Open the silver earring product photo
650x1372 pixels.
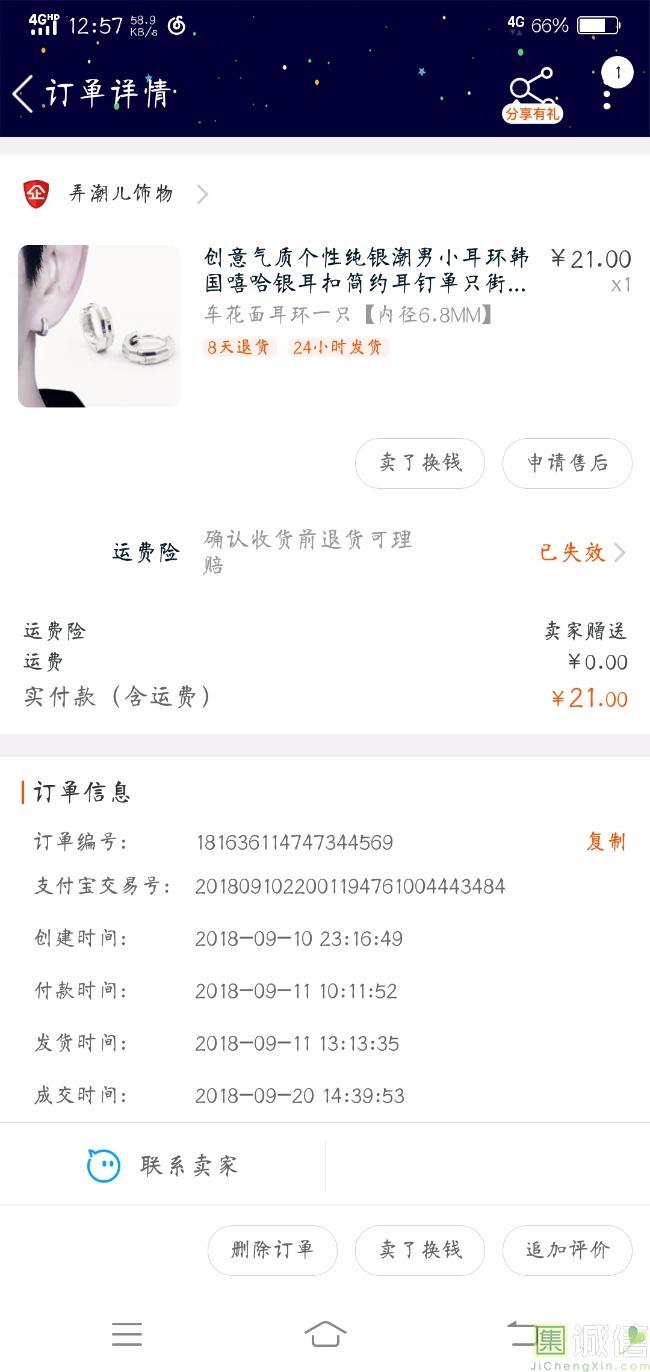(x=99, y=326)
